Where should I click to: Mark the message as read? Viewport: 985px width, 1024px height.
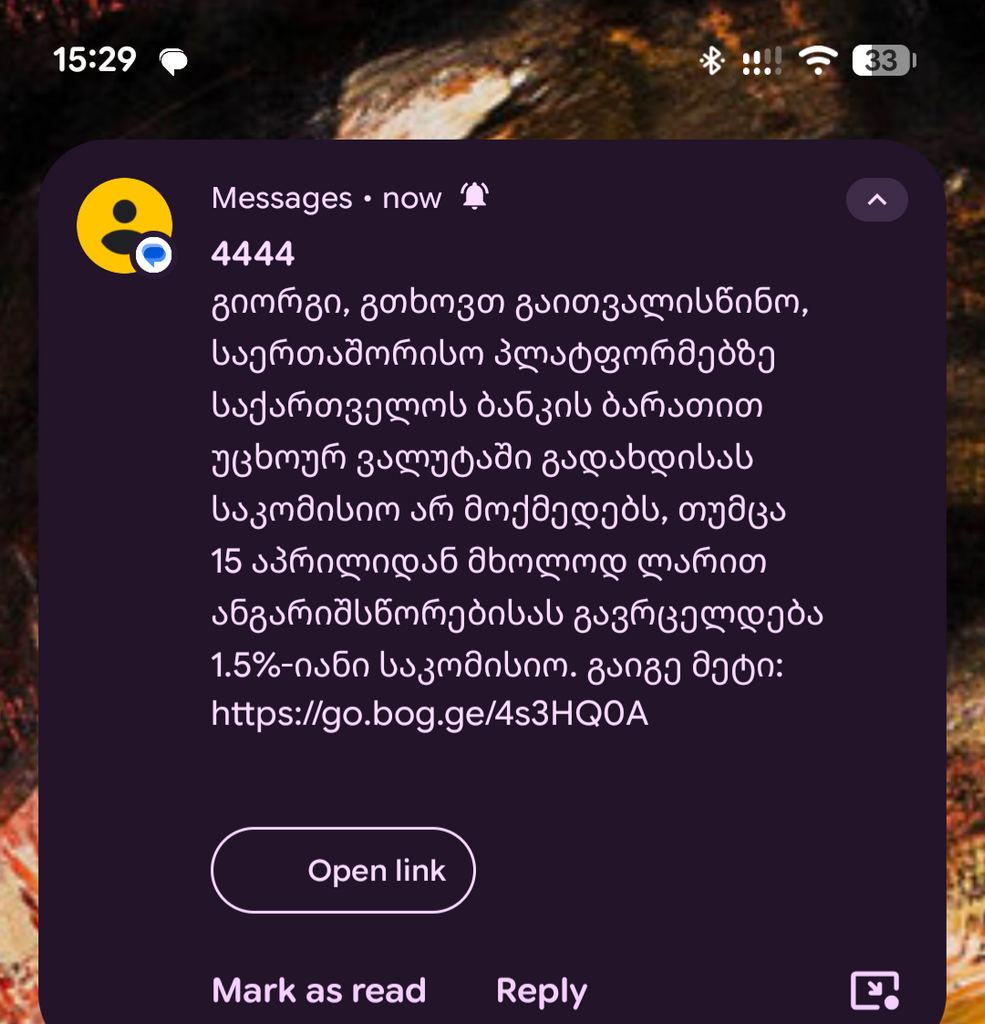click(318, 990)
